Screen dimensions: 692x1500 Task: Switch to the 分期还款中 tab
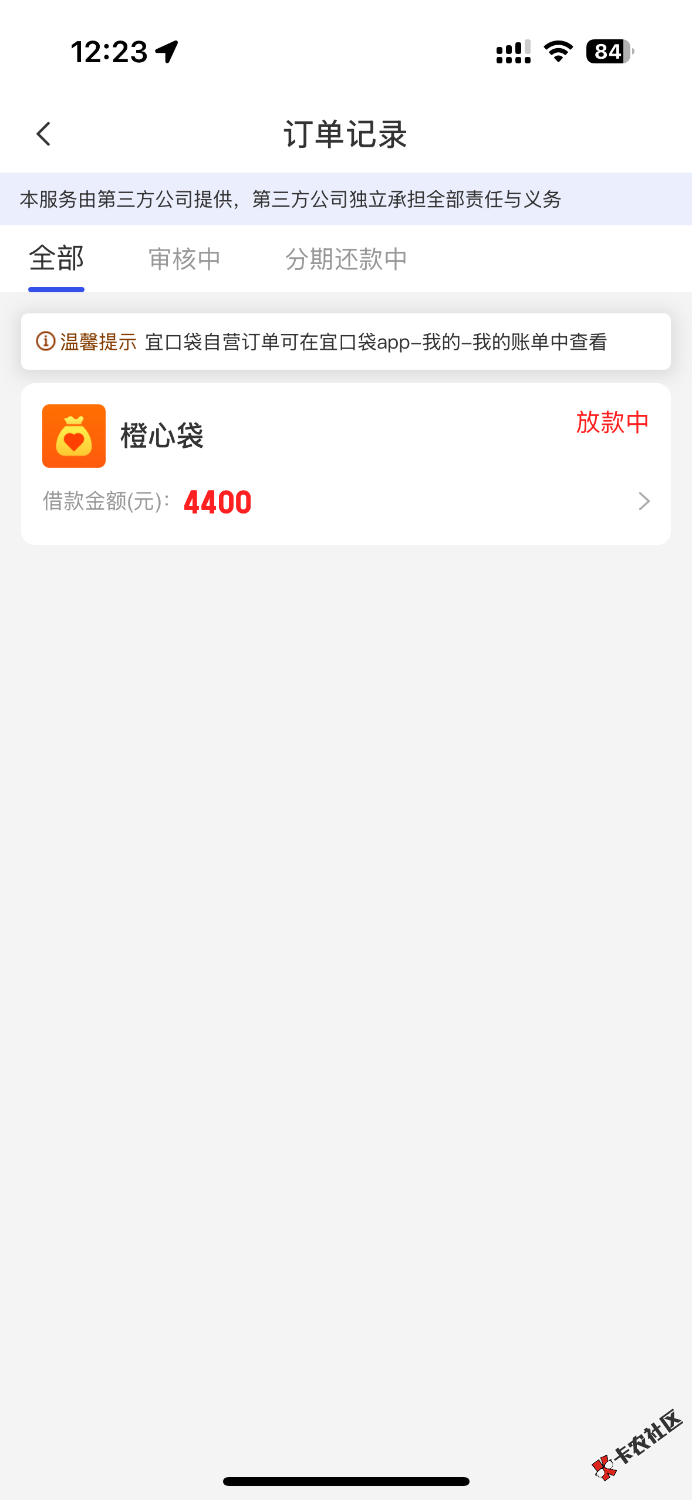coord(346,259)
